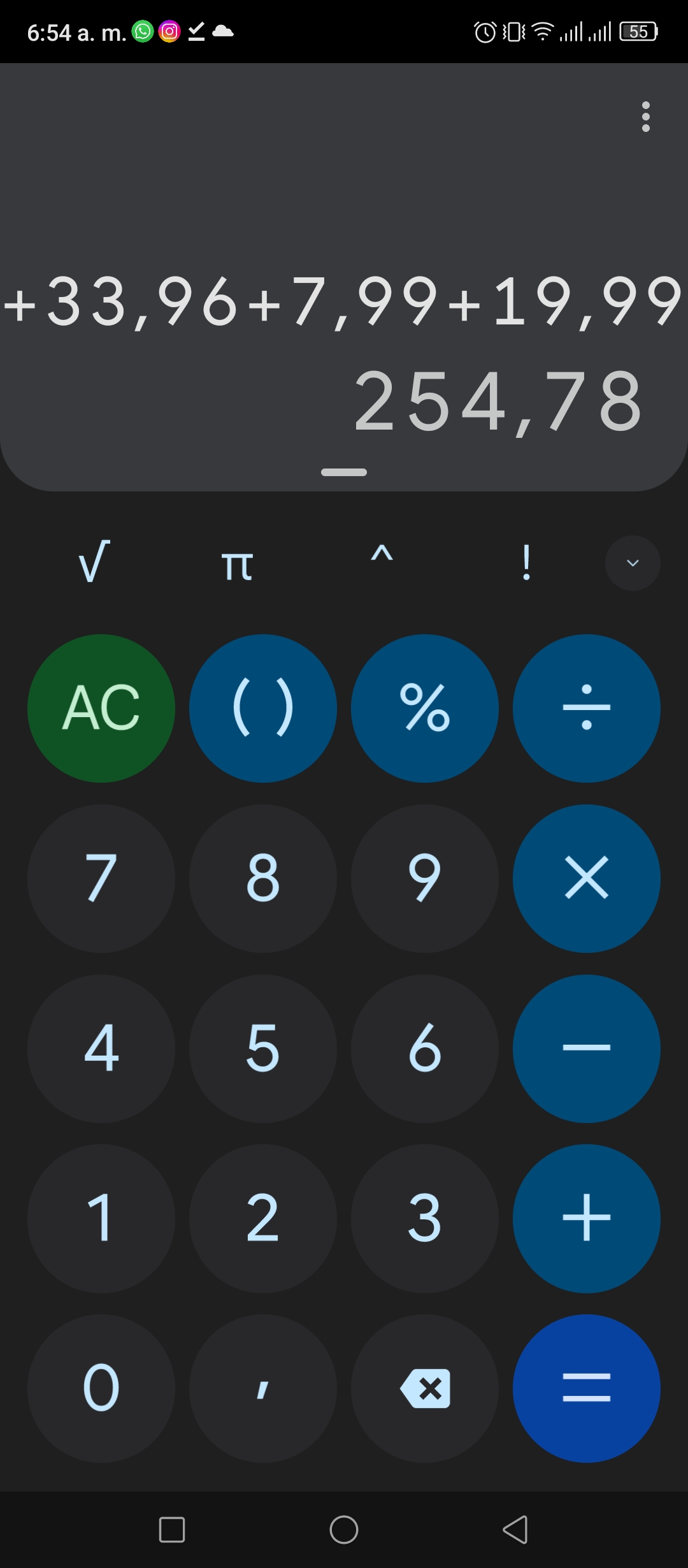This screenshot has width=688, height=1568.
Task: Enter the decimal comma
Action: click(263, 1388)
